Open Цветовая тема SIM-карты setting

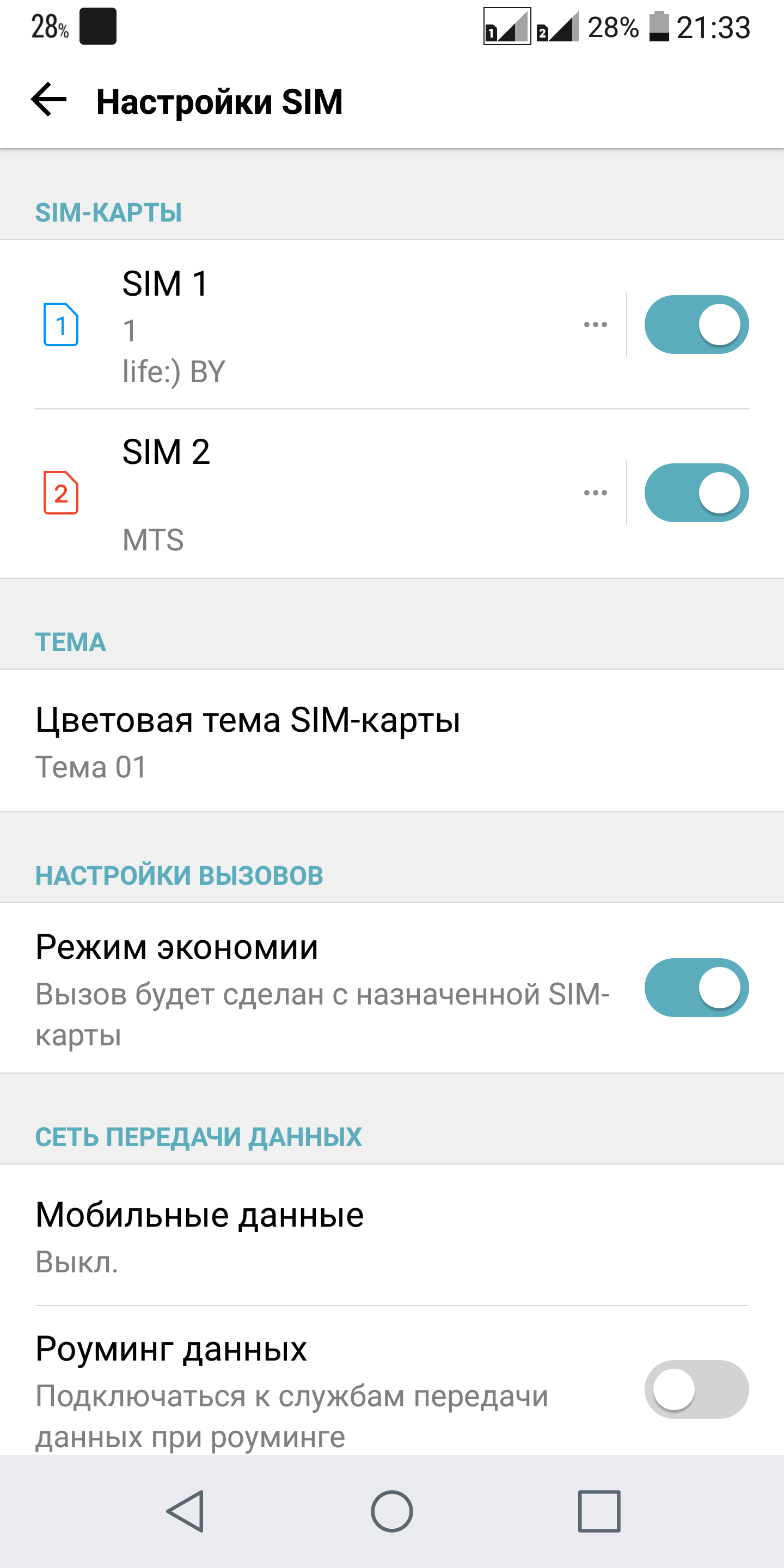click(392, 741)
